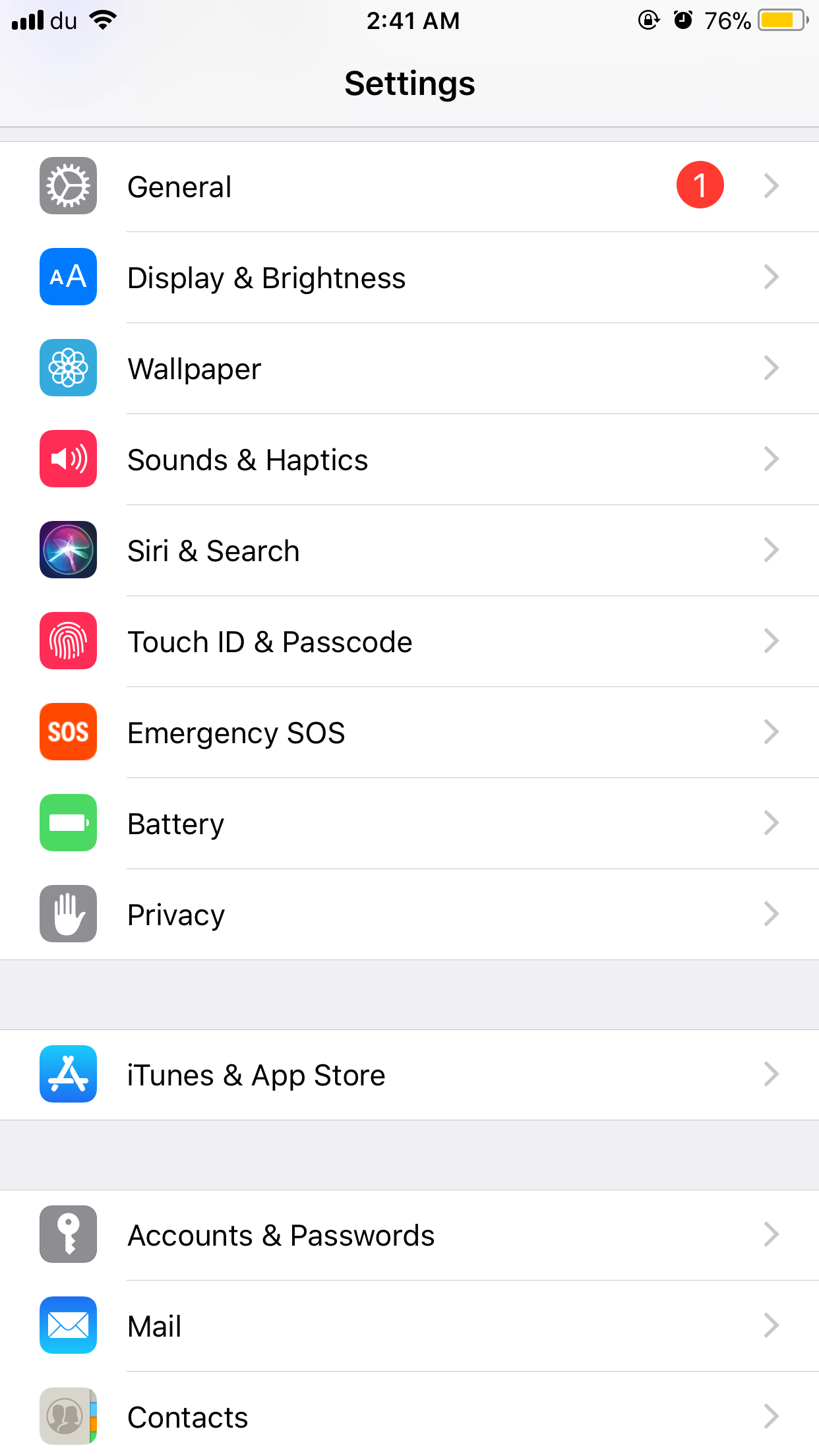Open the Privacy row chevron
The image size is (819, 1456).
pos(772,914)
